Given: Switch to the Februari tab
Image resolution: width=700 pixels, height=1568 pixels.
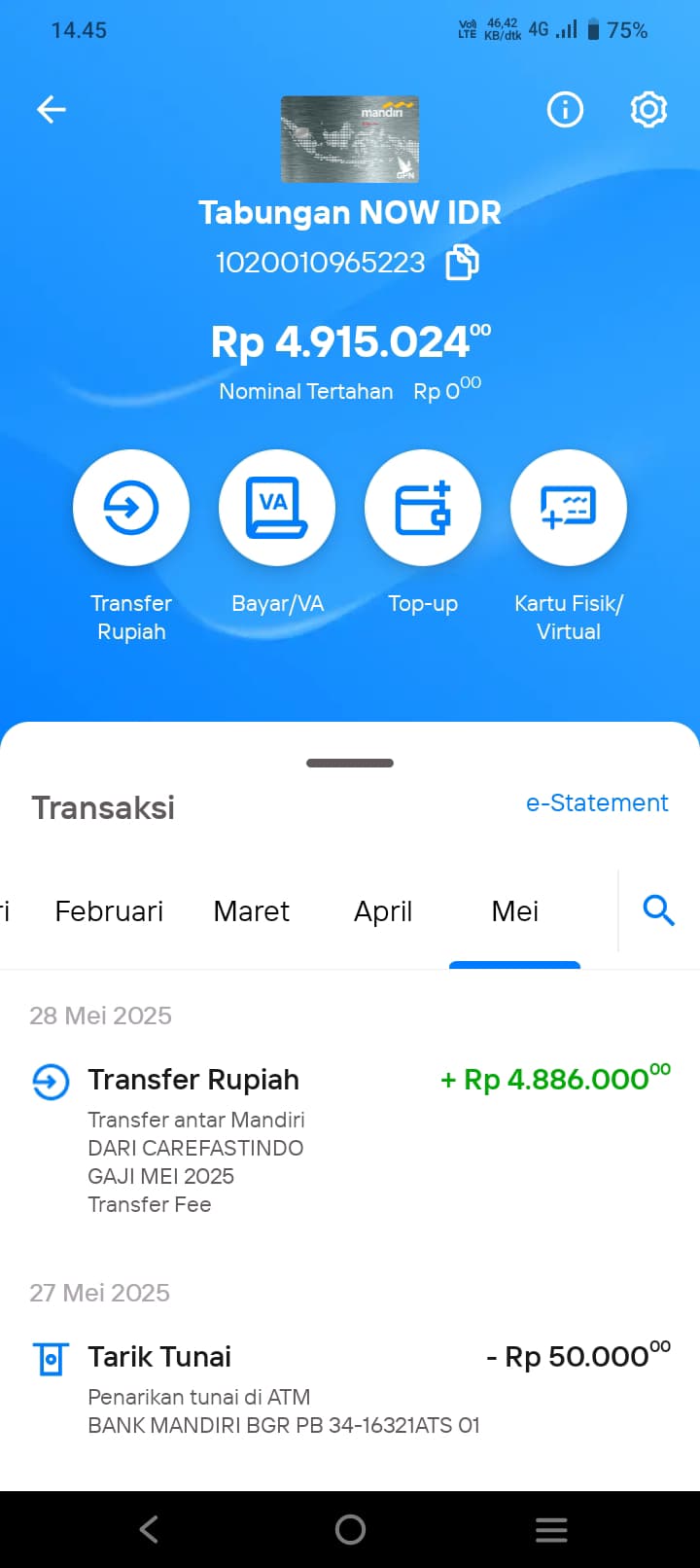Looking at the screenshot, I should 109,911.
